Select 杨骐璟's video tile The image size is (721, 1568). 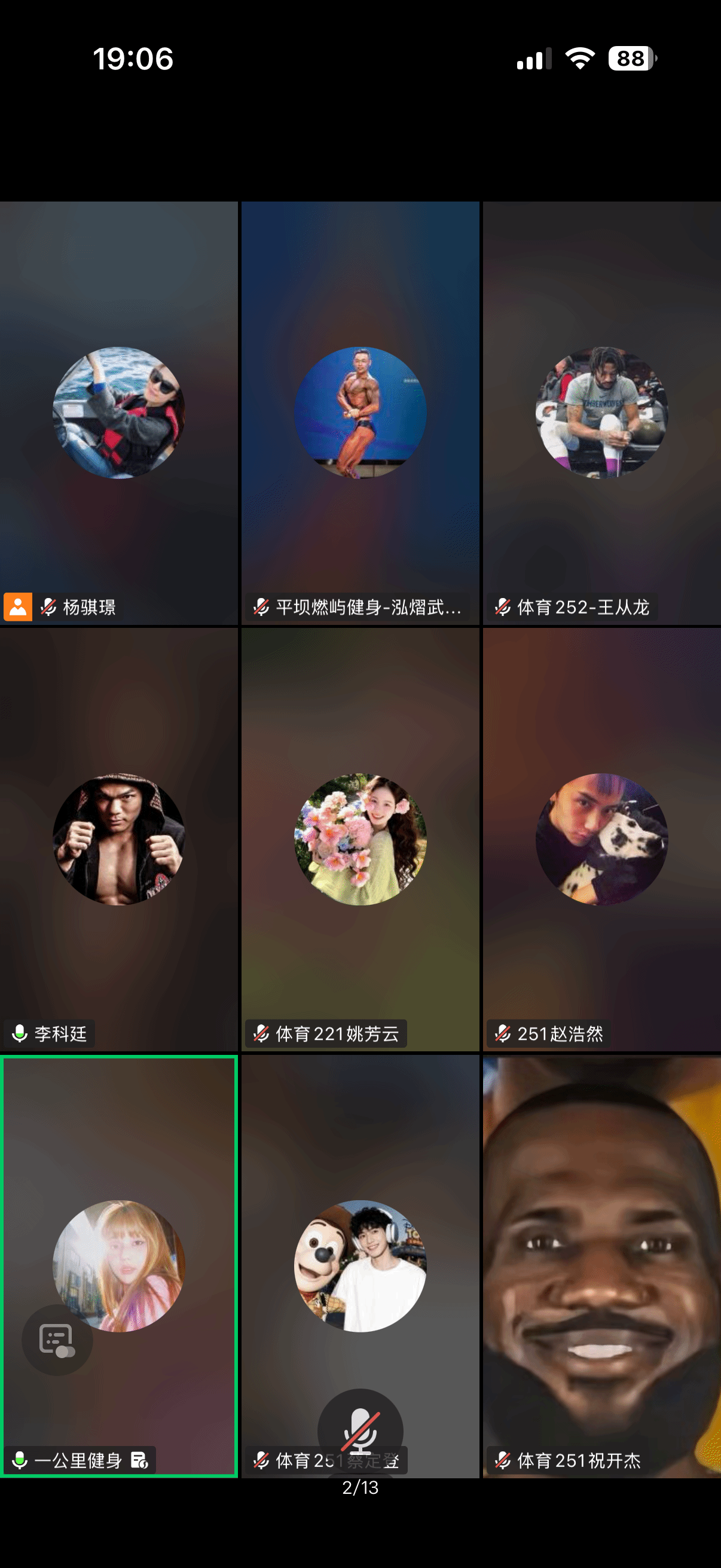point(118,413)
